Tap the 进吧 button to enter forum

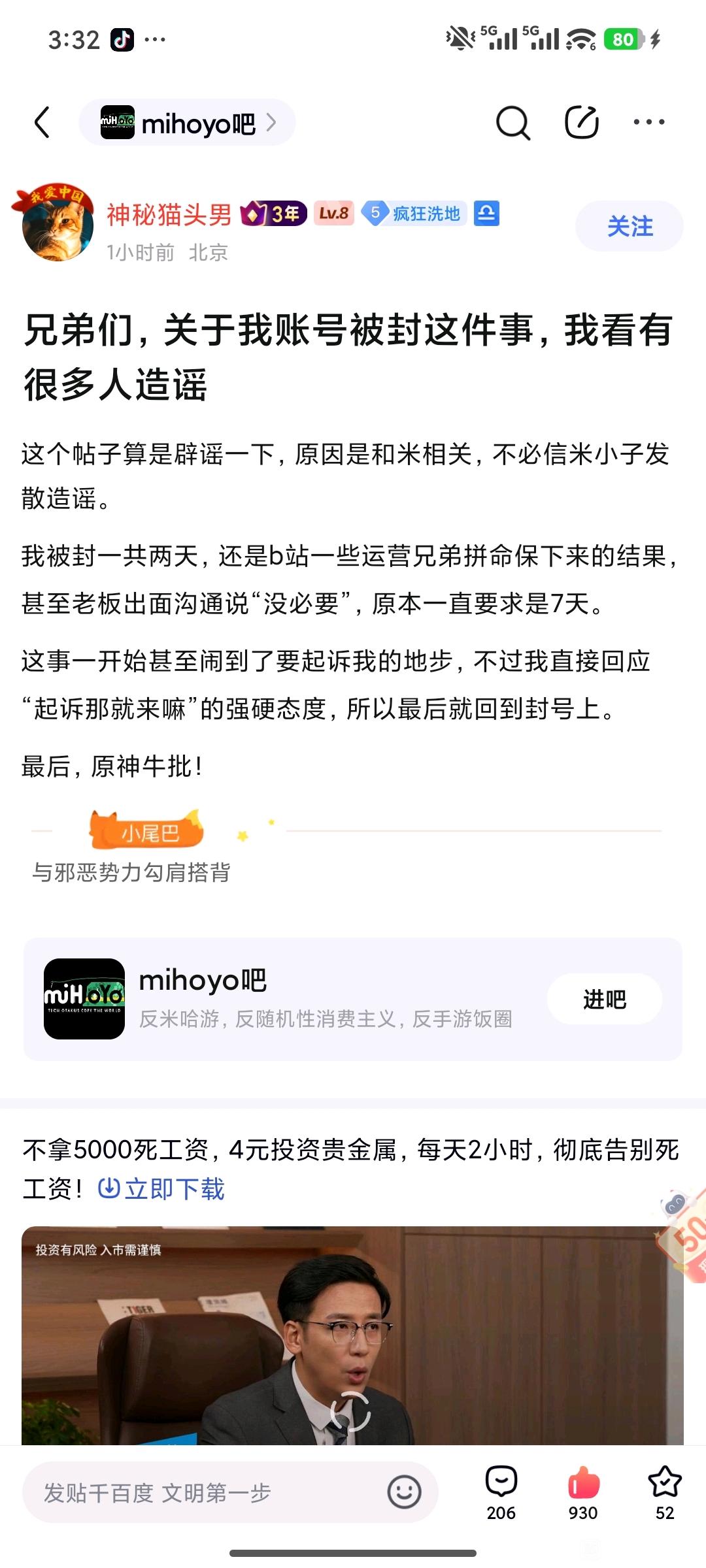pyautogui.click(x=605, y=999)
